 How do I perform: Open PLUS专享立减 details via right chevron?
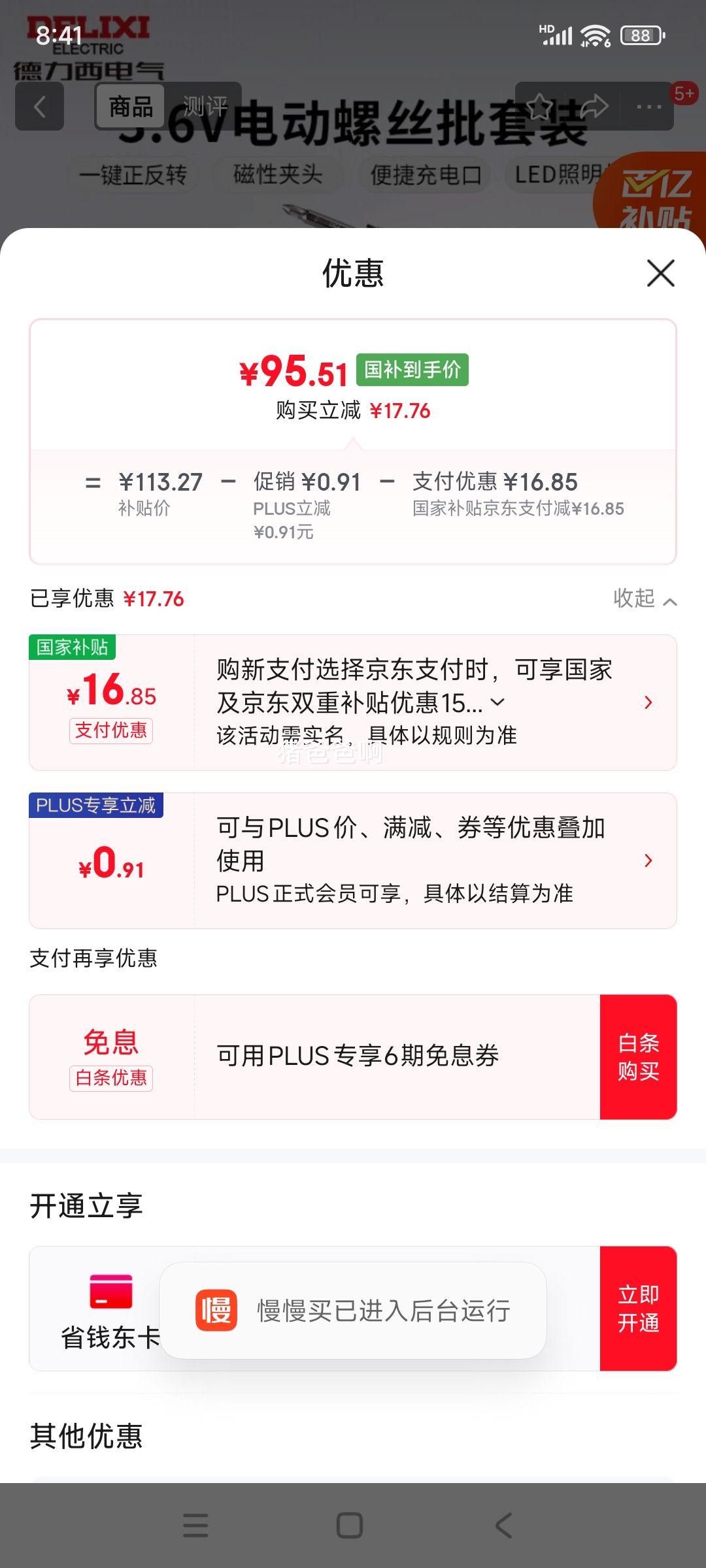[x=648, y=860]
